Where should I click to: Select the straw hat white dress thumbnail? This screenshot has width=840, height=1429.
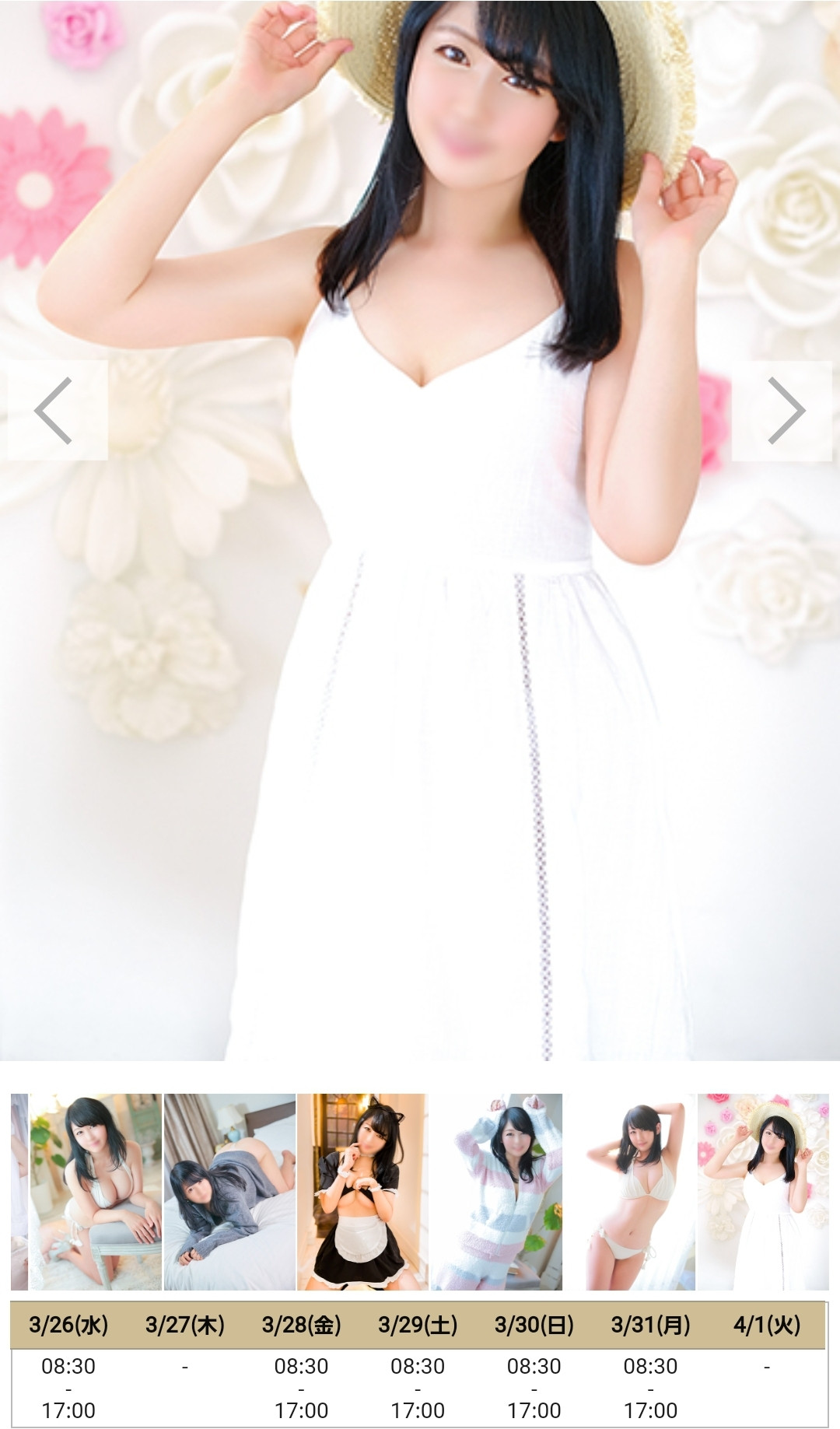click(763, 1192)
